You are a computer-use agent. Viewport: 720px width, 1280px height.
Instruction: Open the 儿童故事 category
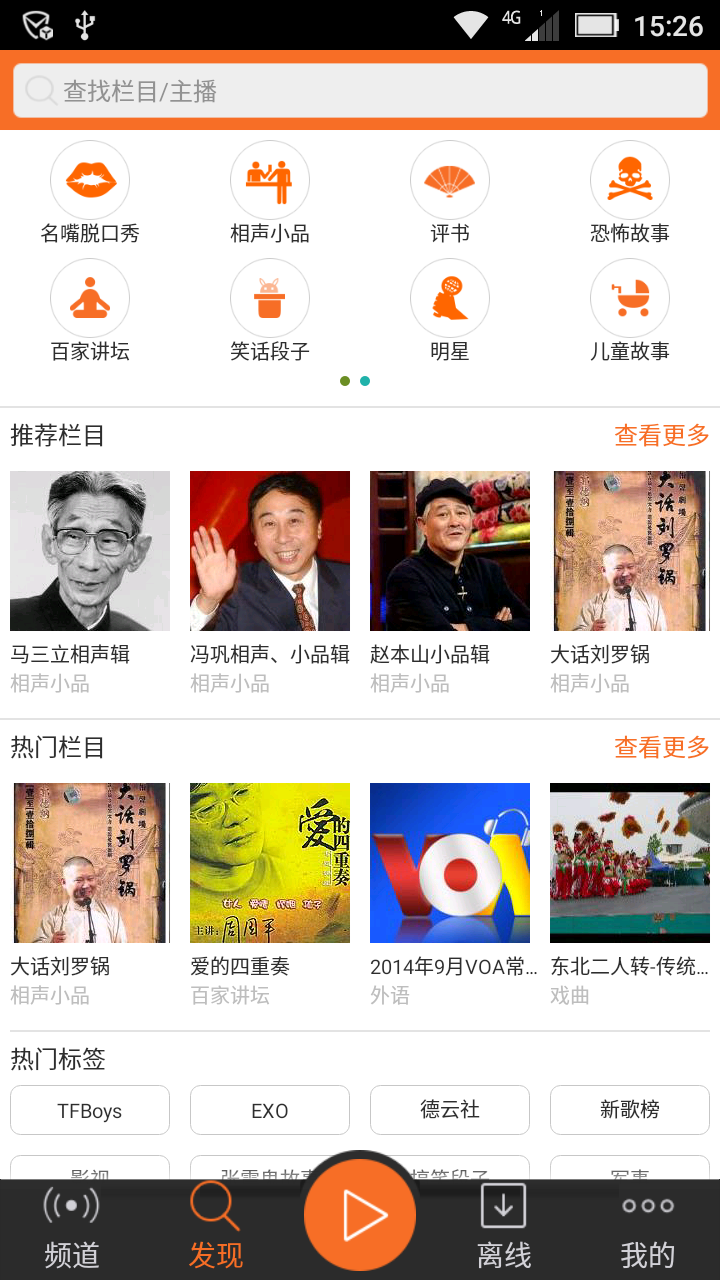click(630, 299)
